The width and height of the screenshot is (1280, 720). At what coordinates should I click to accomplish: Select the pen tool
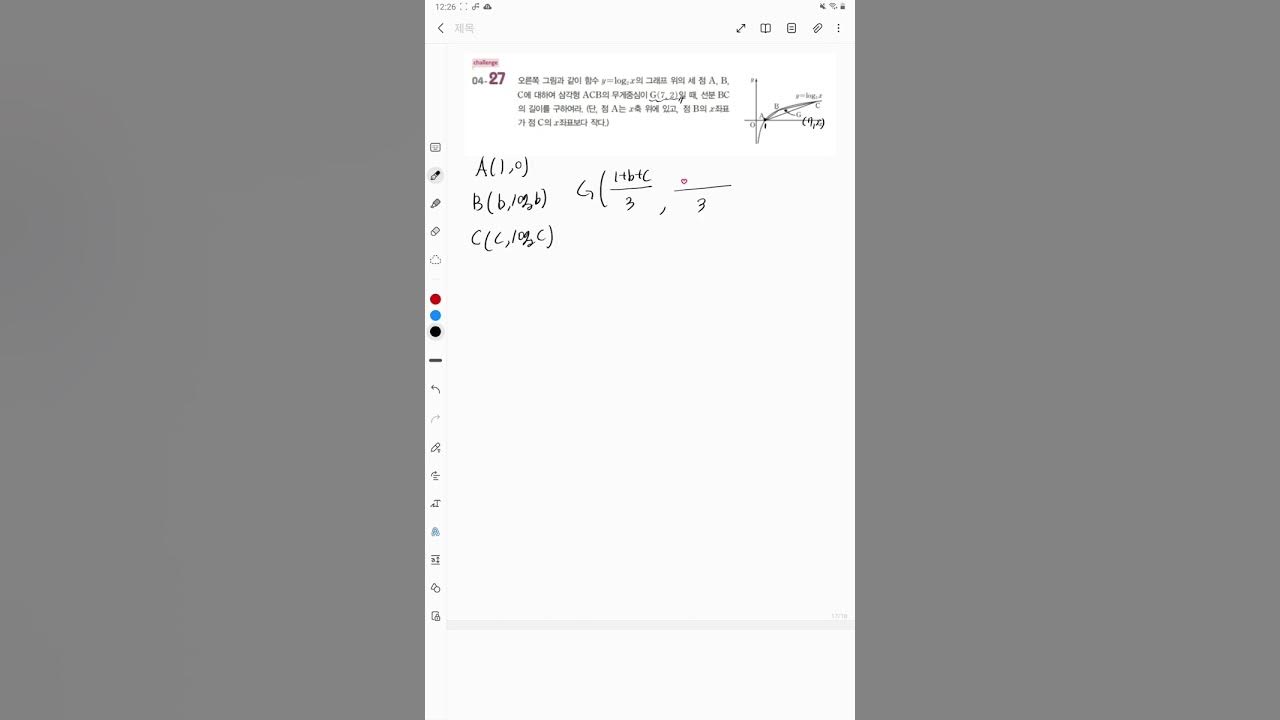435,175
